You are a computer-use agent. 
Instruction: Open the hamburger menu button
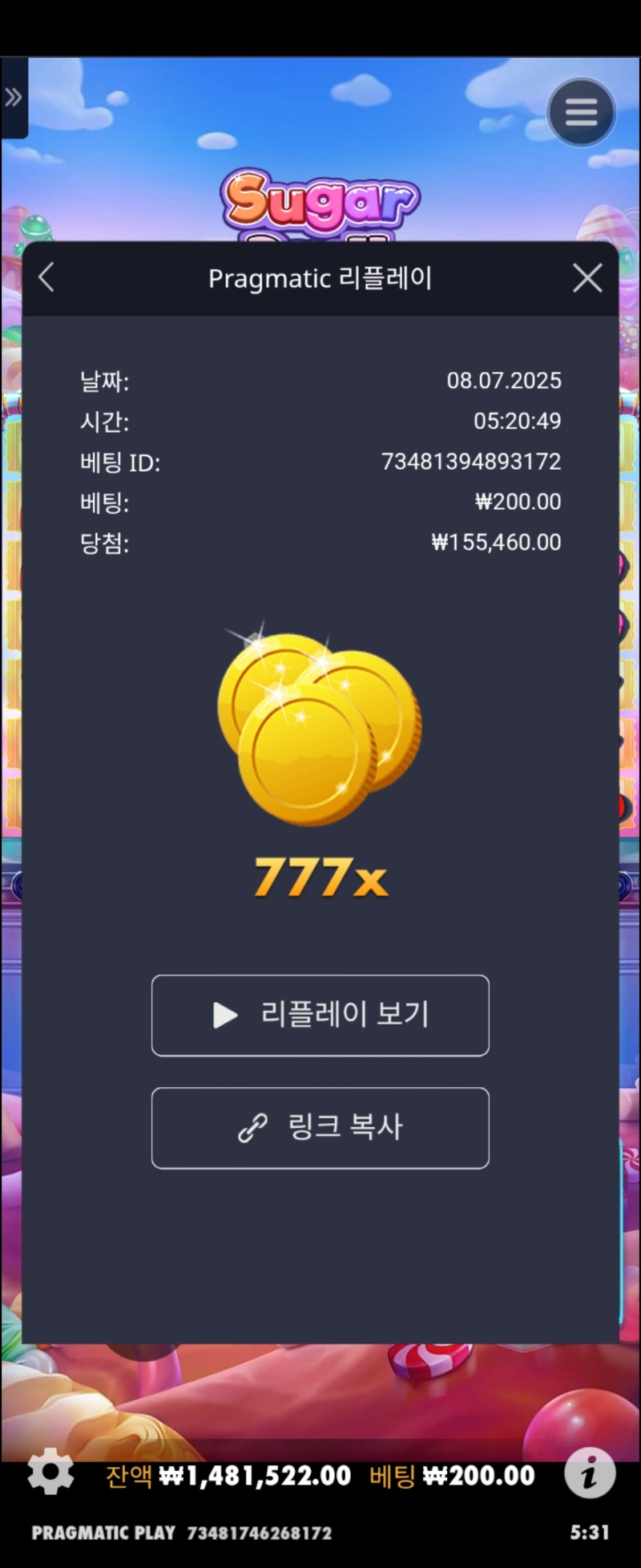tap(581, 112)
